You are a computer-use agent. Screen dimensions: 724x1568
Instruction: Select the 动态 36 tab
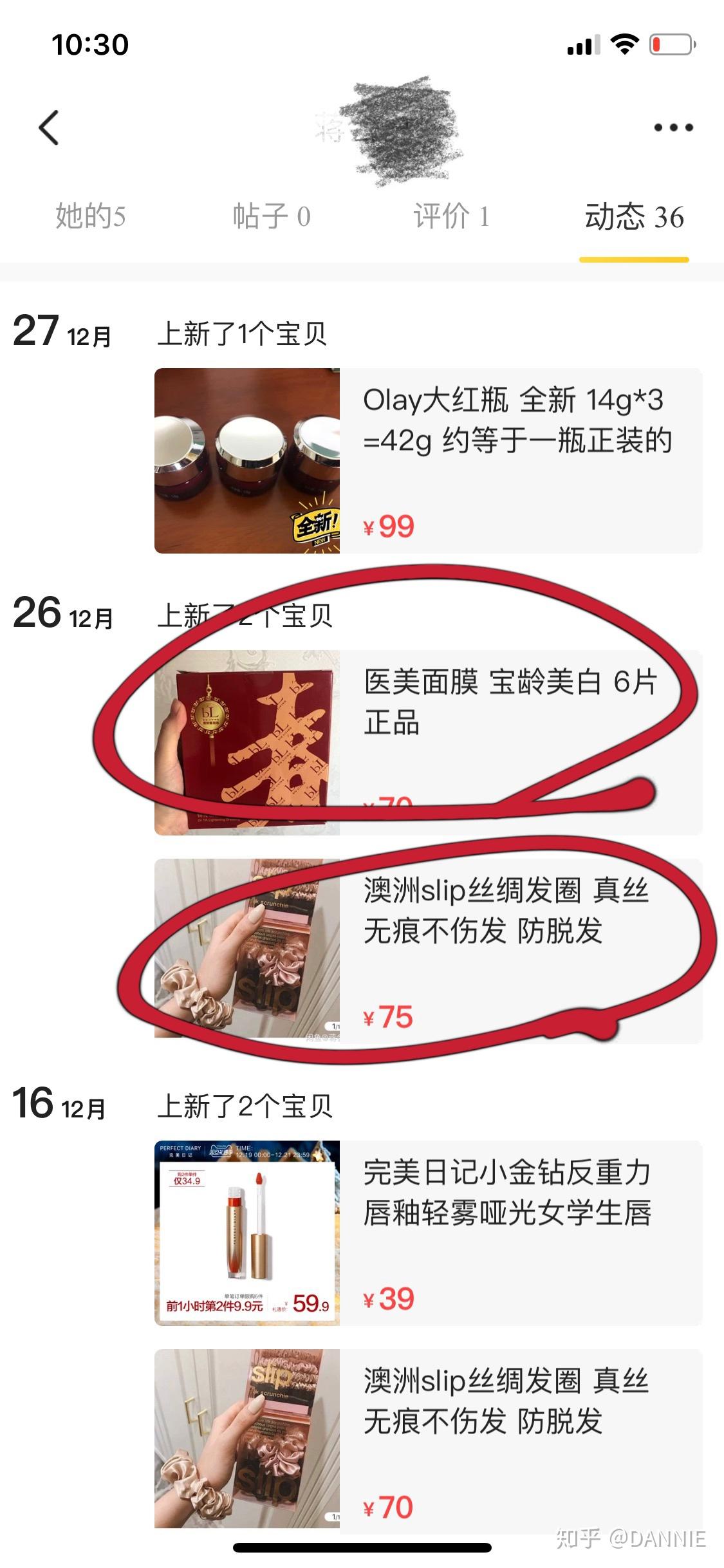point(634,218)
